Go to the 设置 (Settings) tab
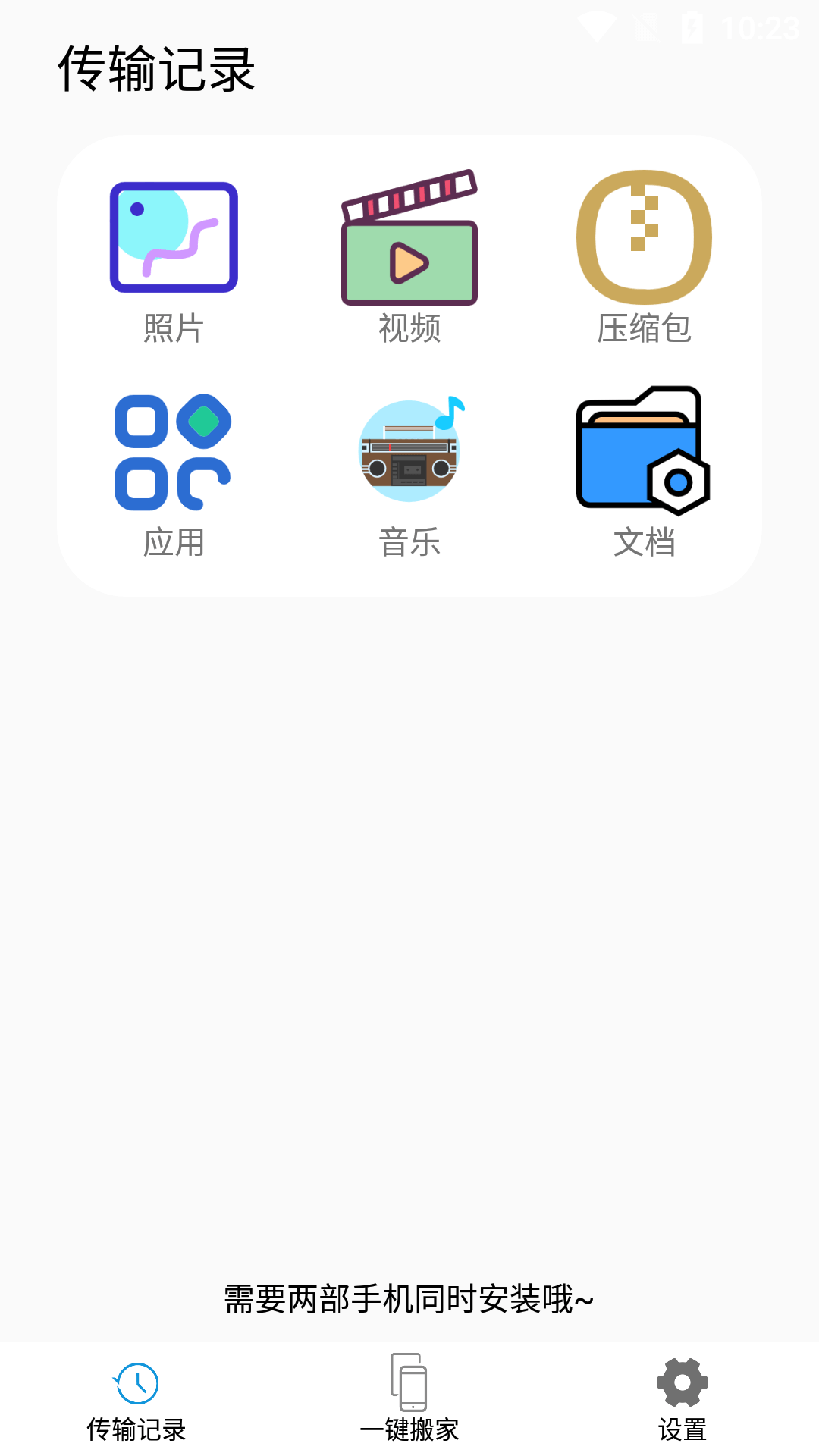Image resolution: width=819 pixels, height=1456 pixels. (682, 1400)
